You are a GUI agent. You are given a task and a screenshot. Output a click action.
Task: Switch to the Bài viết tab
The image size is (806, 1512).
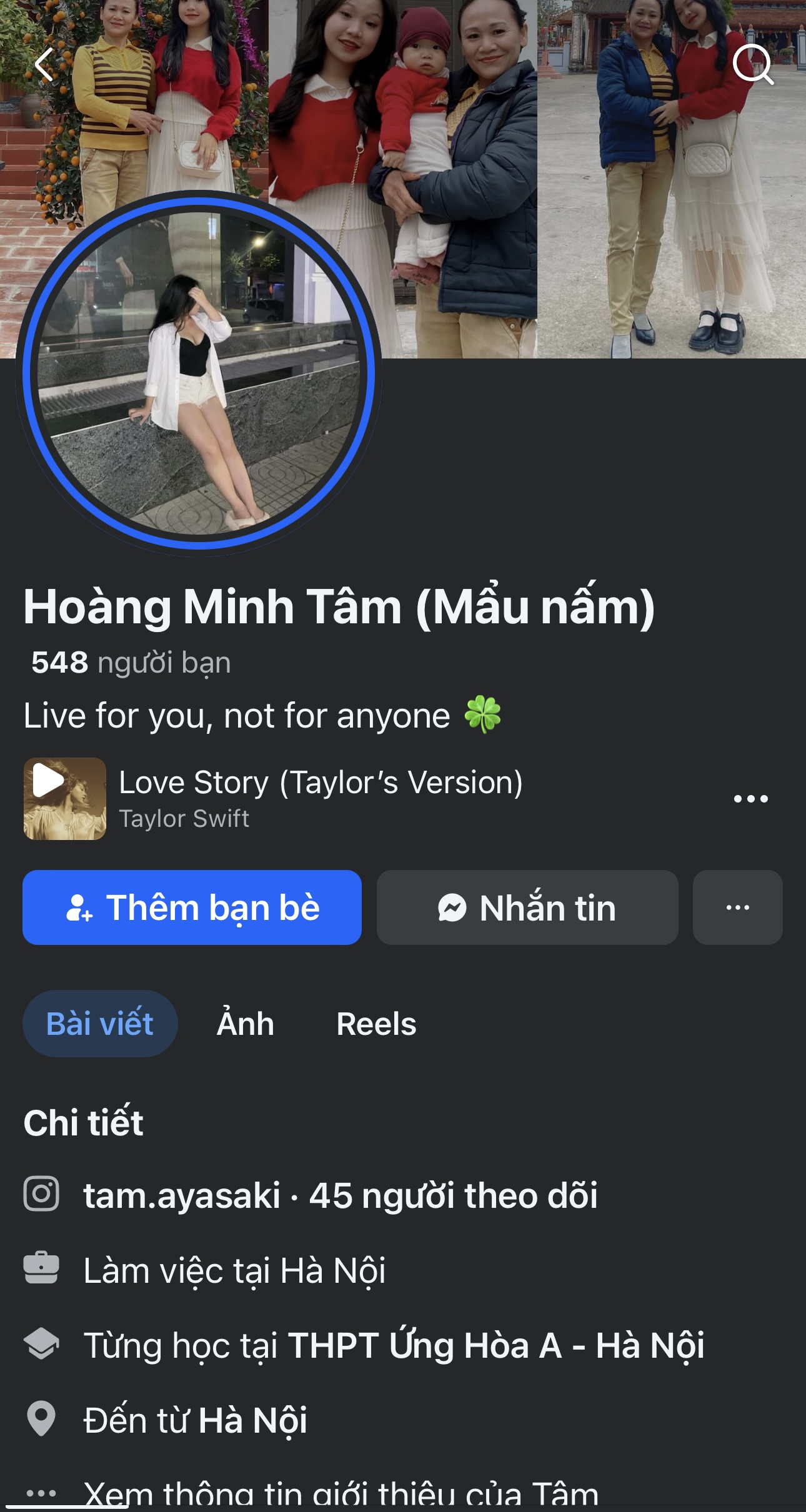pos(100,1024)
